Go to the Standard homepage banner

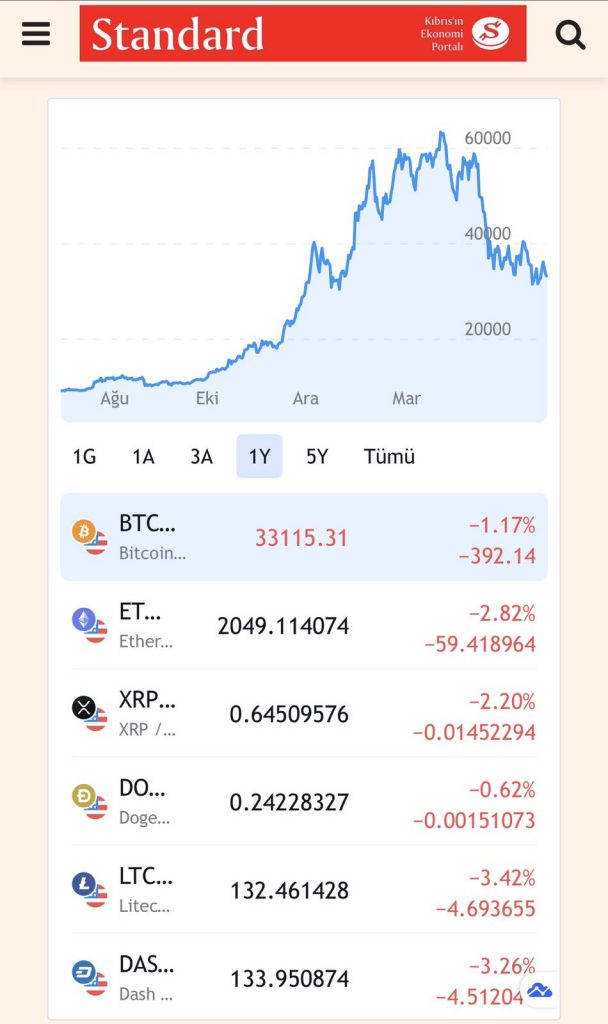click(x=302, y=34)
